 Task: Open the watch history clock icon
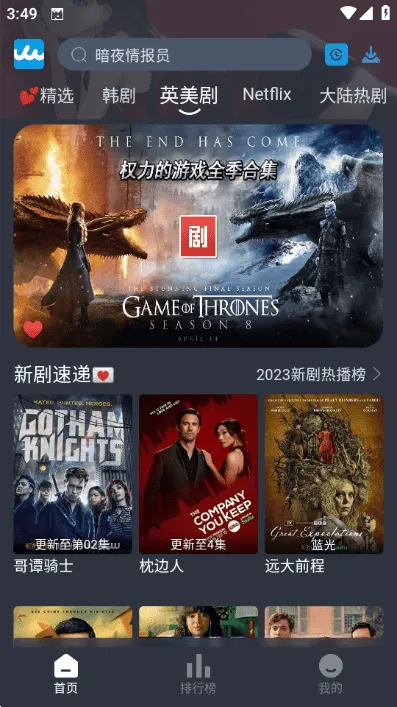[x=336, y=55]
